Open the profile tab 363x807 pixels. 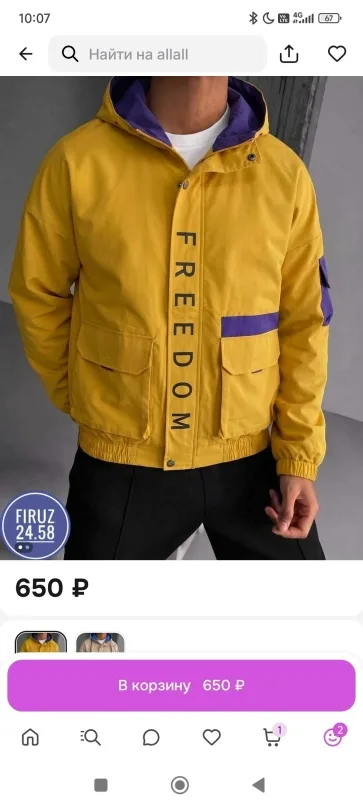click(x=334, y=736)
